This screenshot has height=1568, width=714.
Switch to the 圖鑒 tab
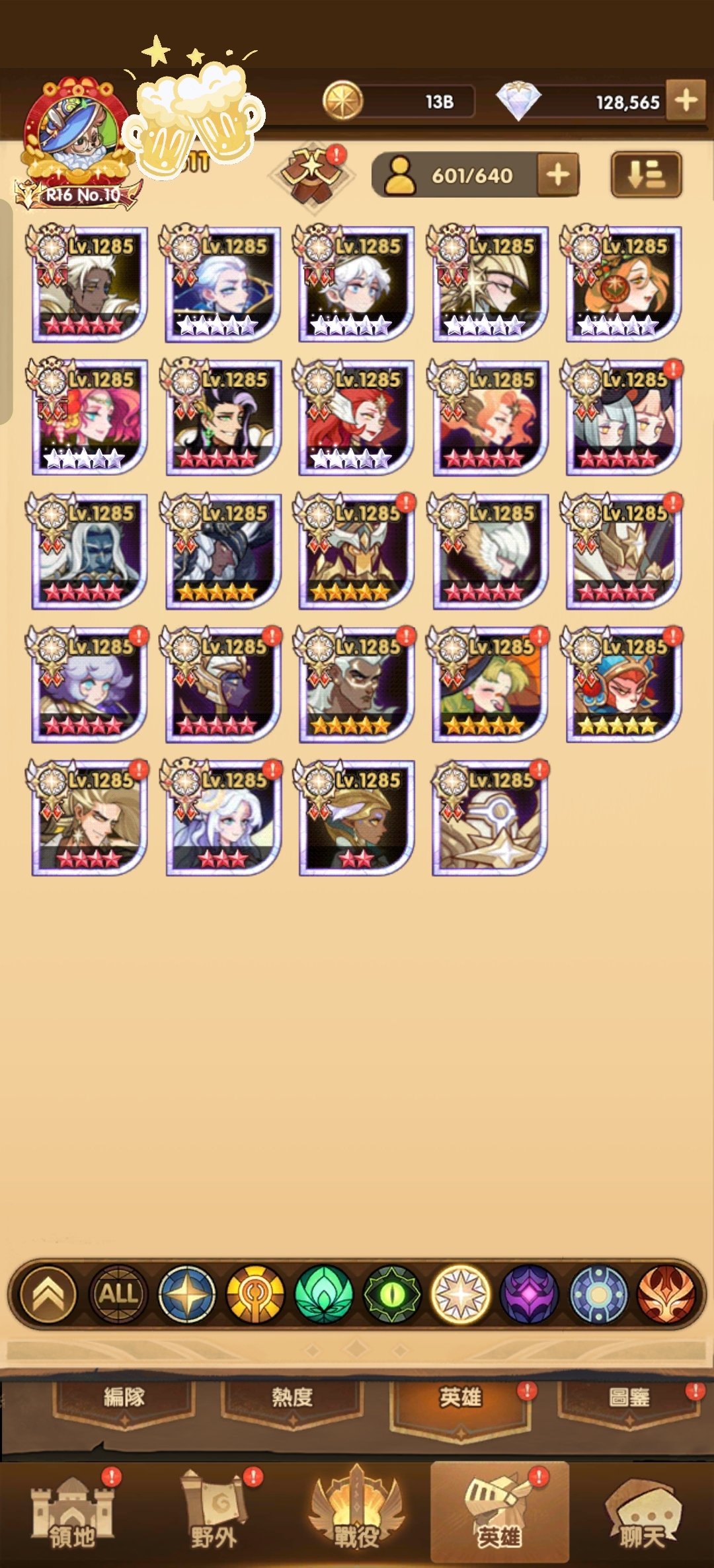[629, 1398]
